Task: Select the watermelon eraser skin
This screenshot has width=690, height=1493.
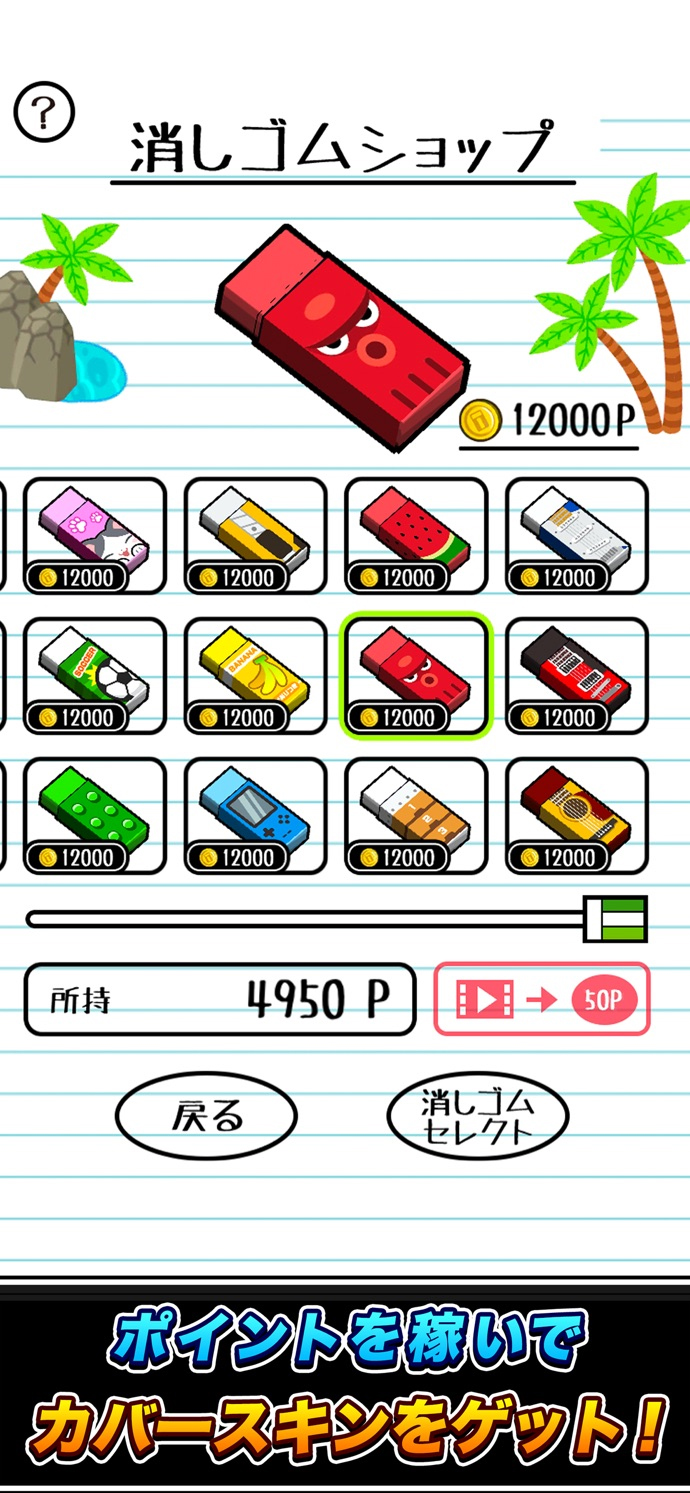Action: [x=416, y=535]
